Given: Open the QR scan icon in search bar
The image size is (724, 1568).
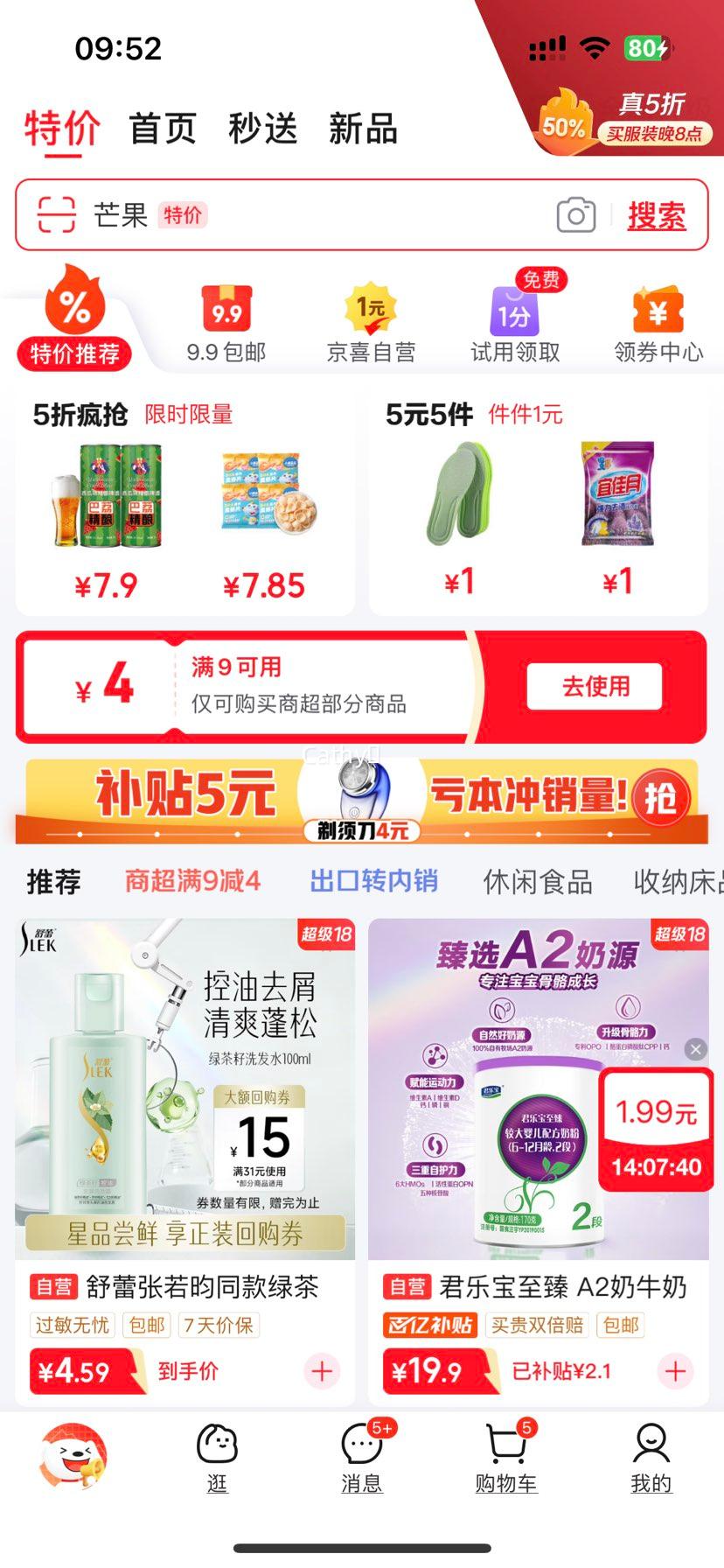Looking at the screenshot, I should pos(58,214).
